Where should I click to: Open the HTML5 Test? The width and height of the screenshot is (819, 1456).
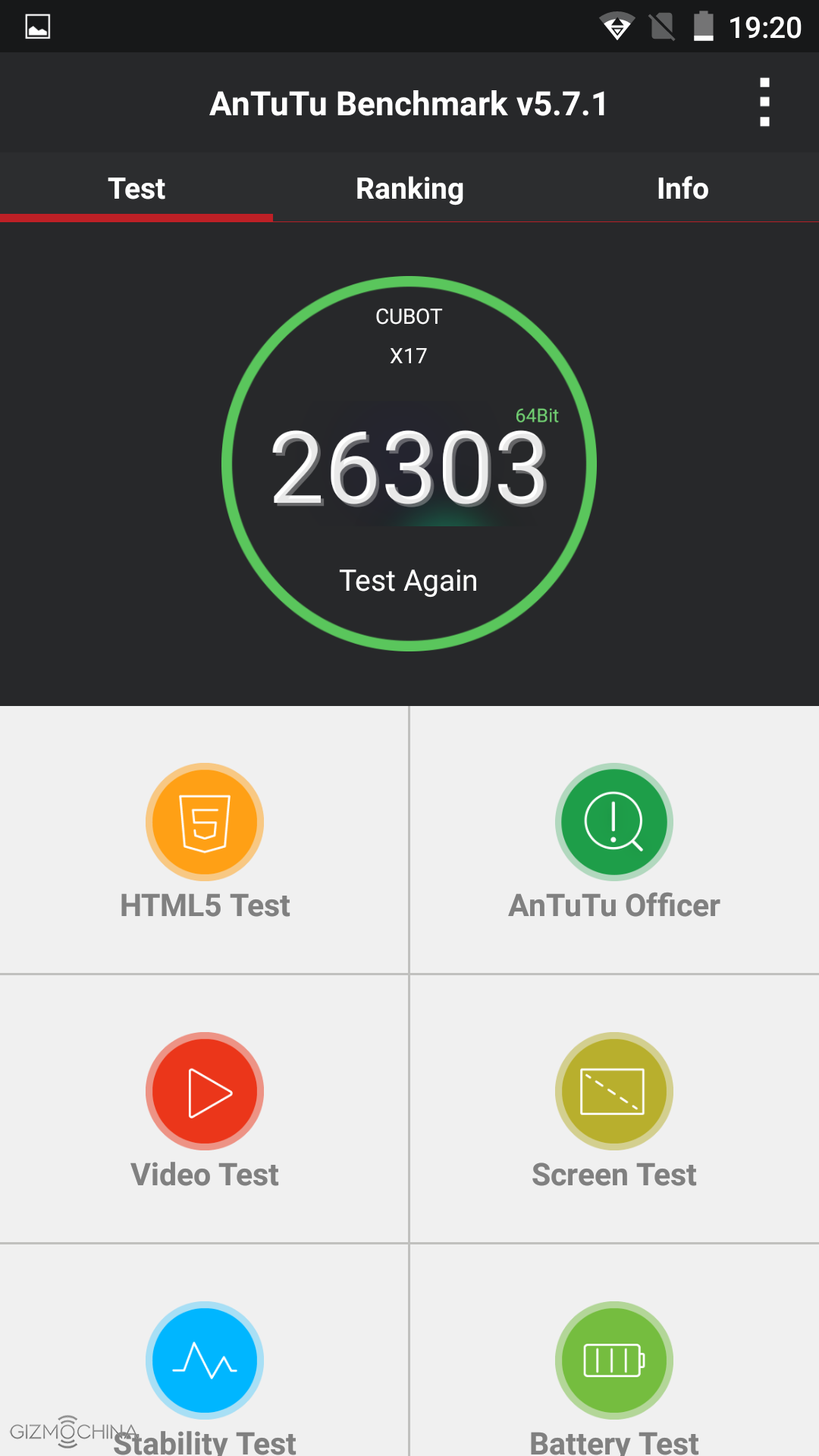(x=205, y=840)
